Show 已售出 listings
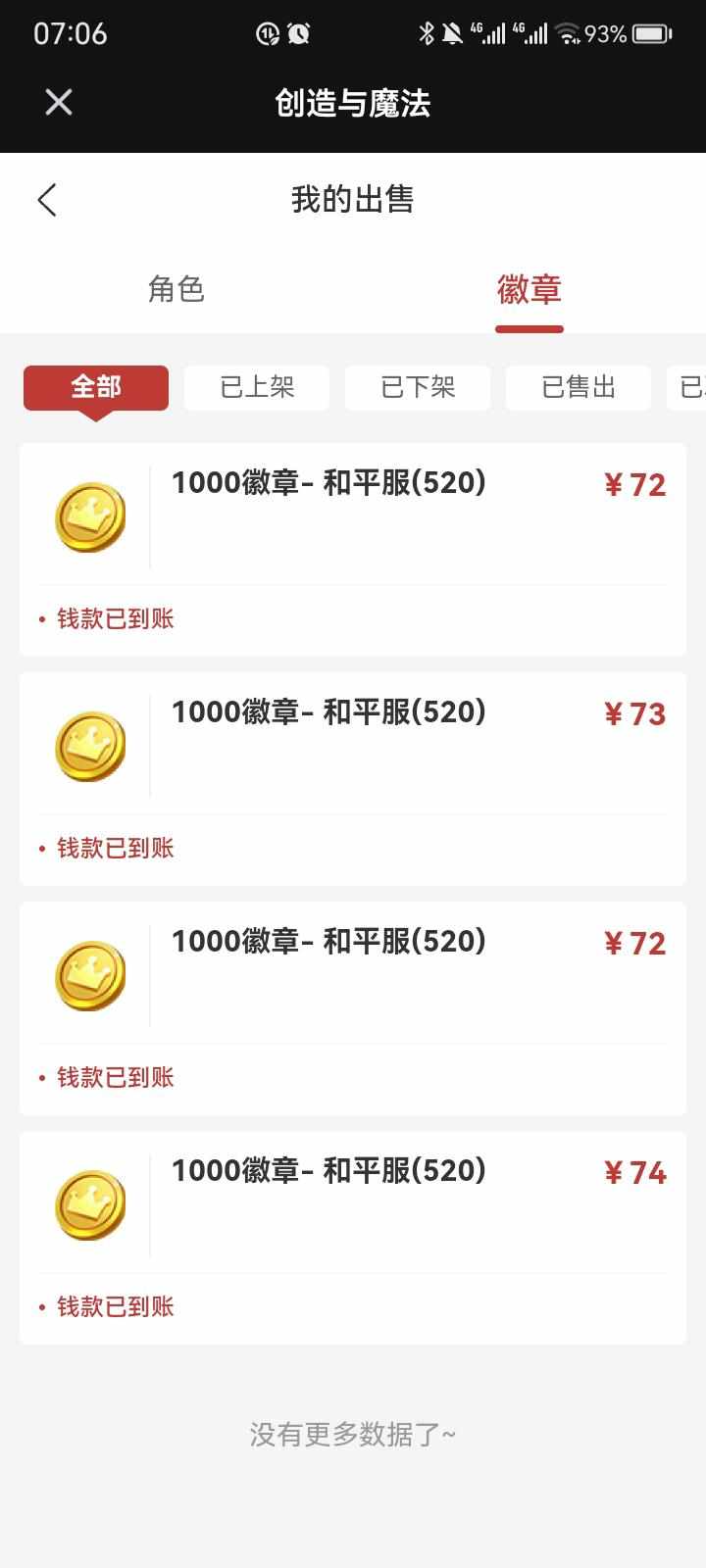Image resolution: width=706 pixels, height=1568 pixels. click(x=579, y=387)
